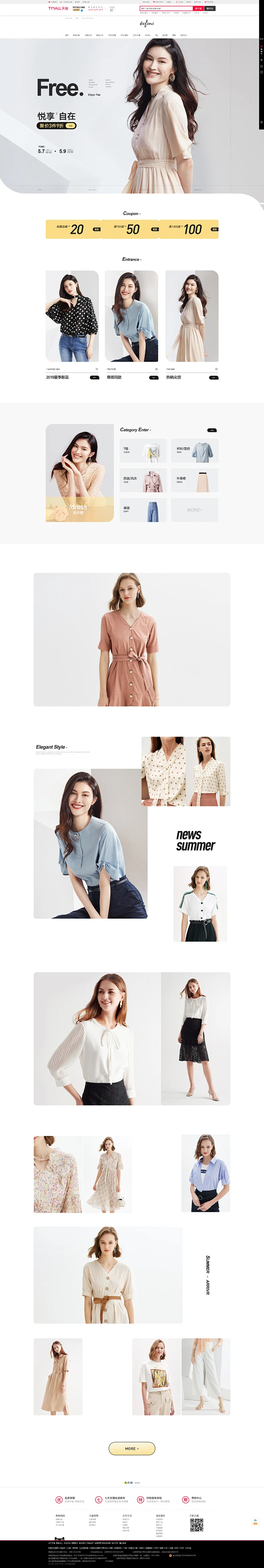Open the hero banner 聚价3件9折 button

[57, 125]
